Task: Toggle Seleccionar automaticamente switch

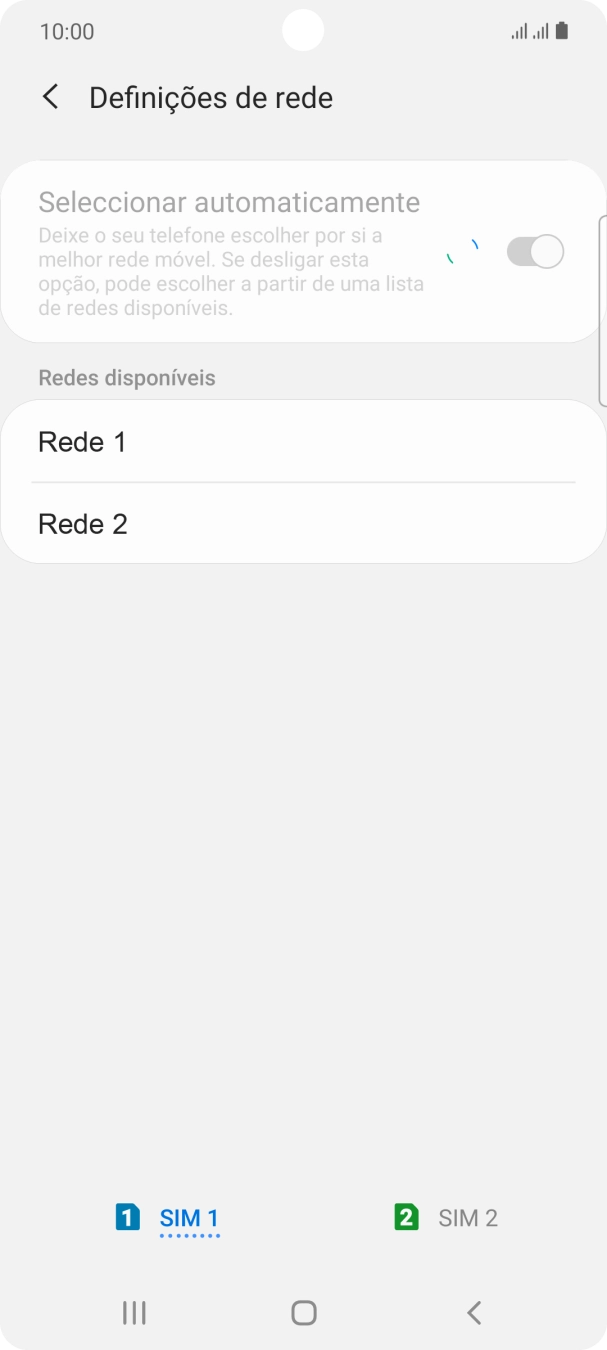Action: click(535, 251)
